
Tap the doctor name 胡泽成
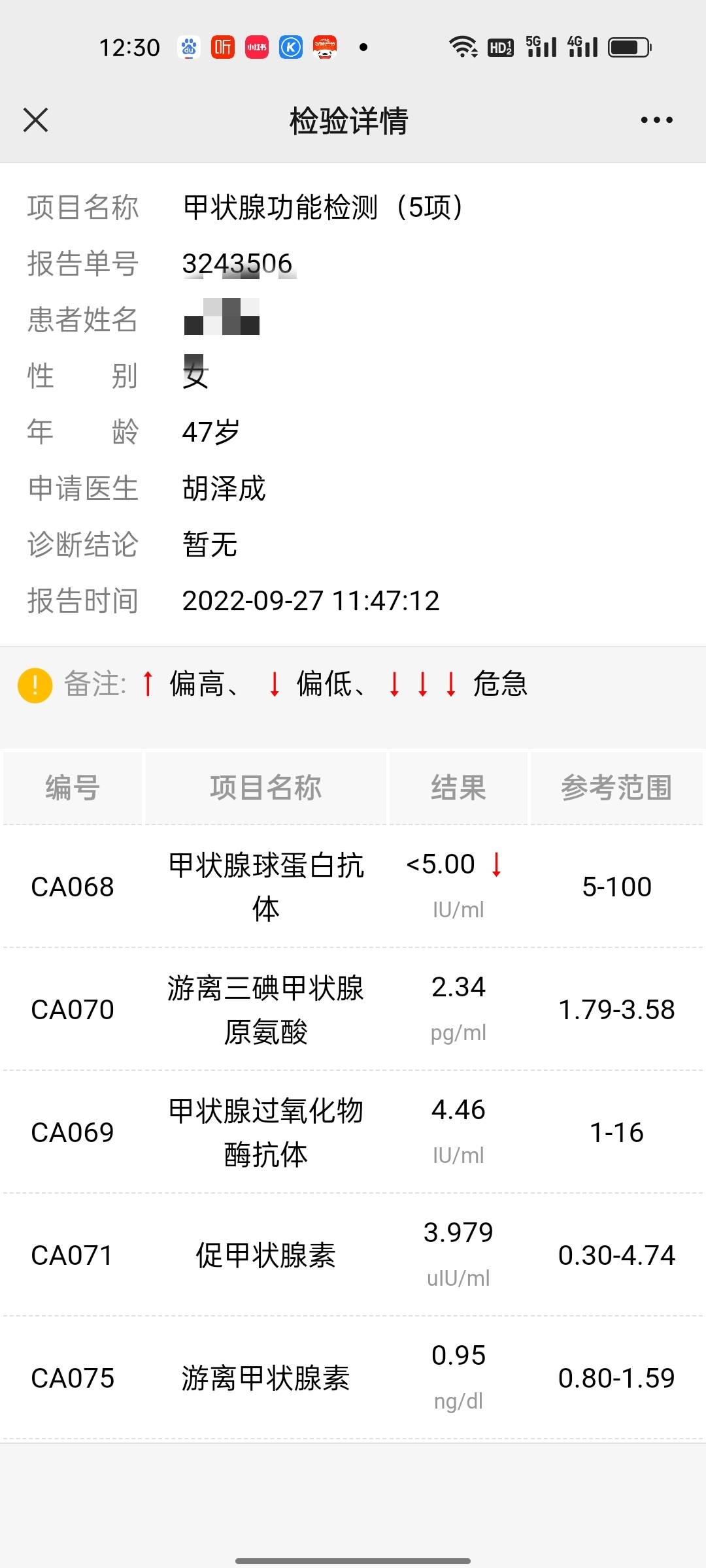tap(223, 488)
